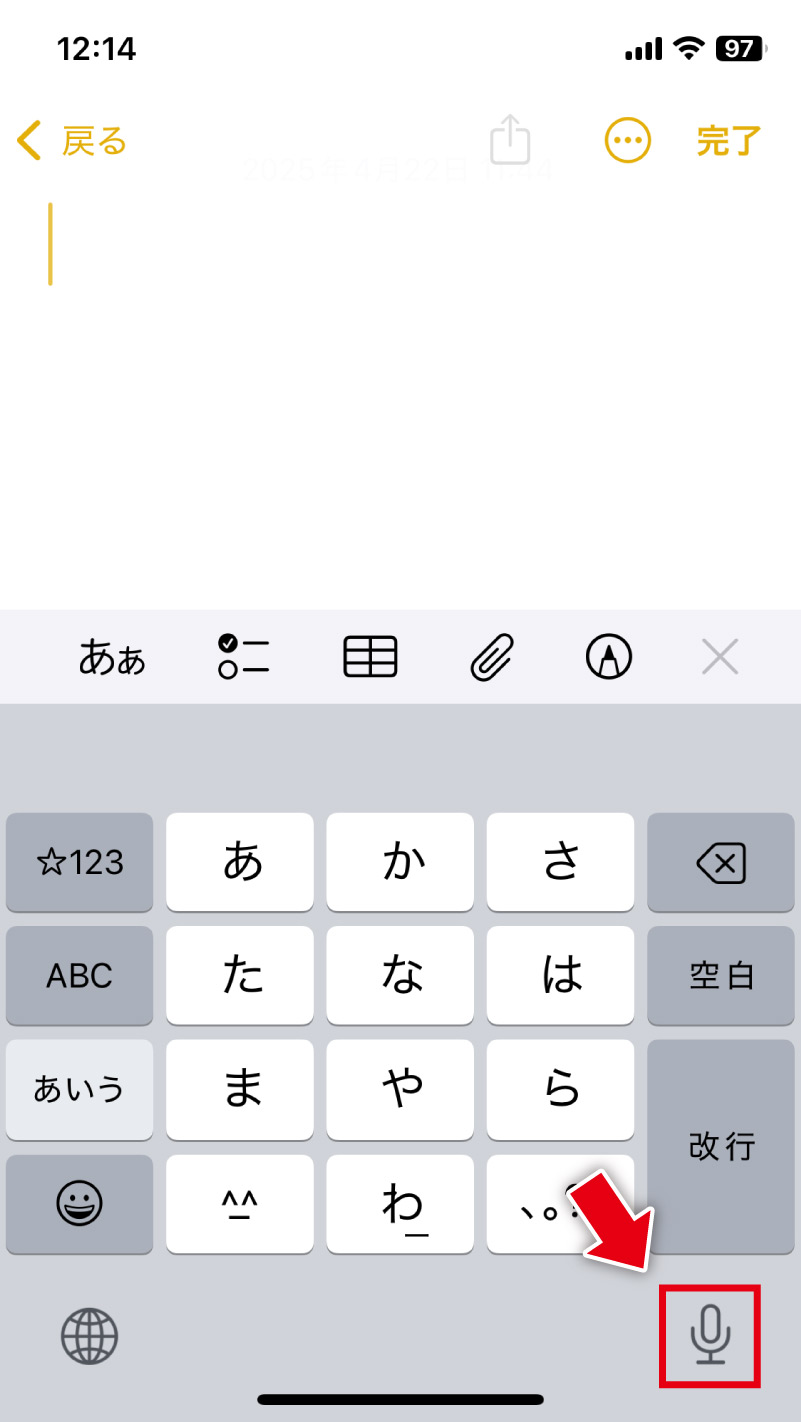Open the attachment paperclip menu
Image resolution: width=801 pixels, height=1422 pixels.
click(492, 657)
